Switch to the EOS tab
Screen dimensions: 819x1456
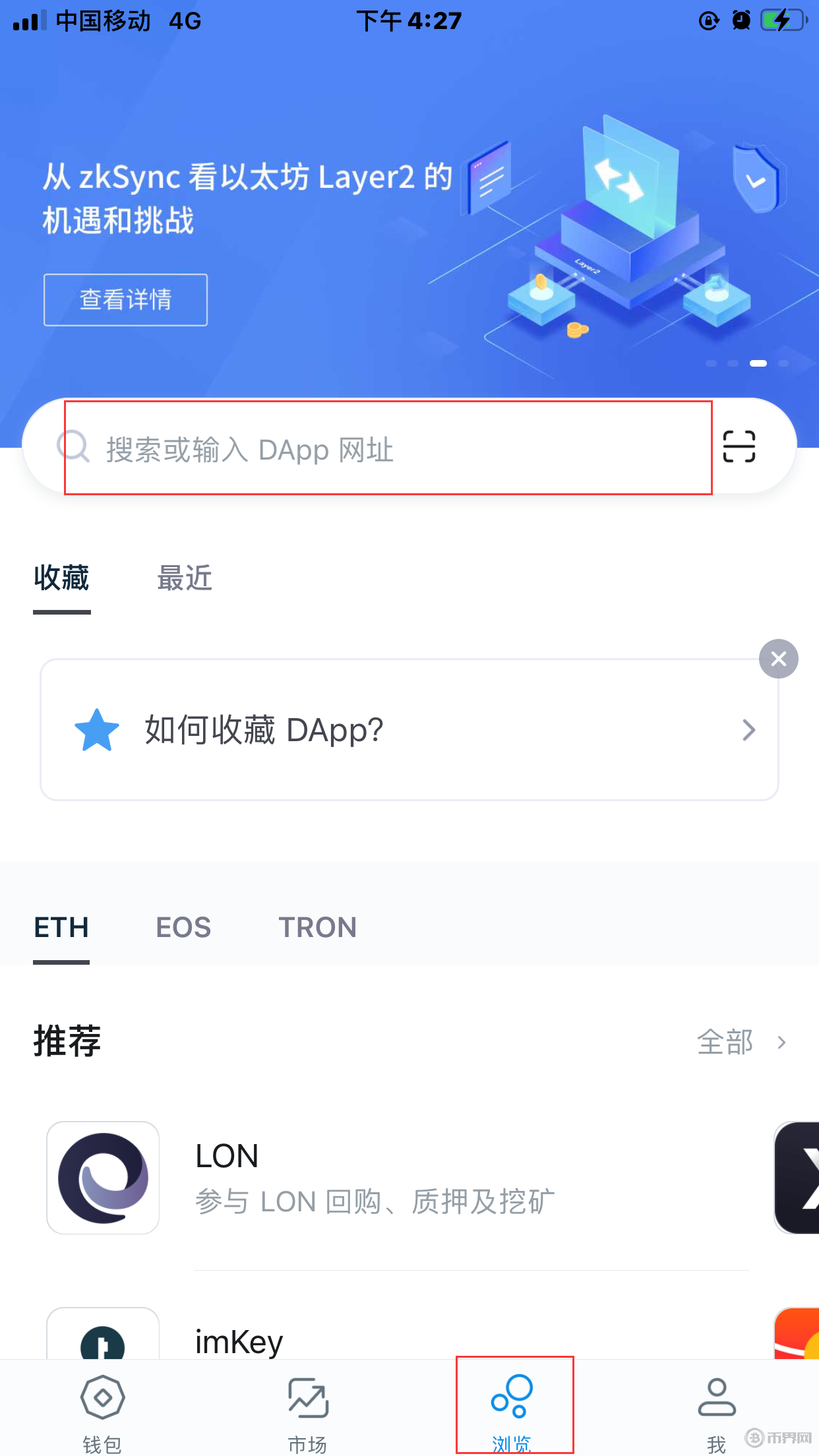point(183,927)
